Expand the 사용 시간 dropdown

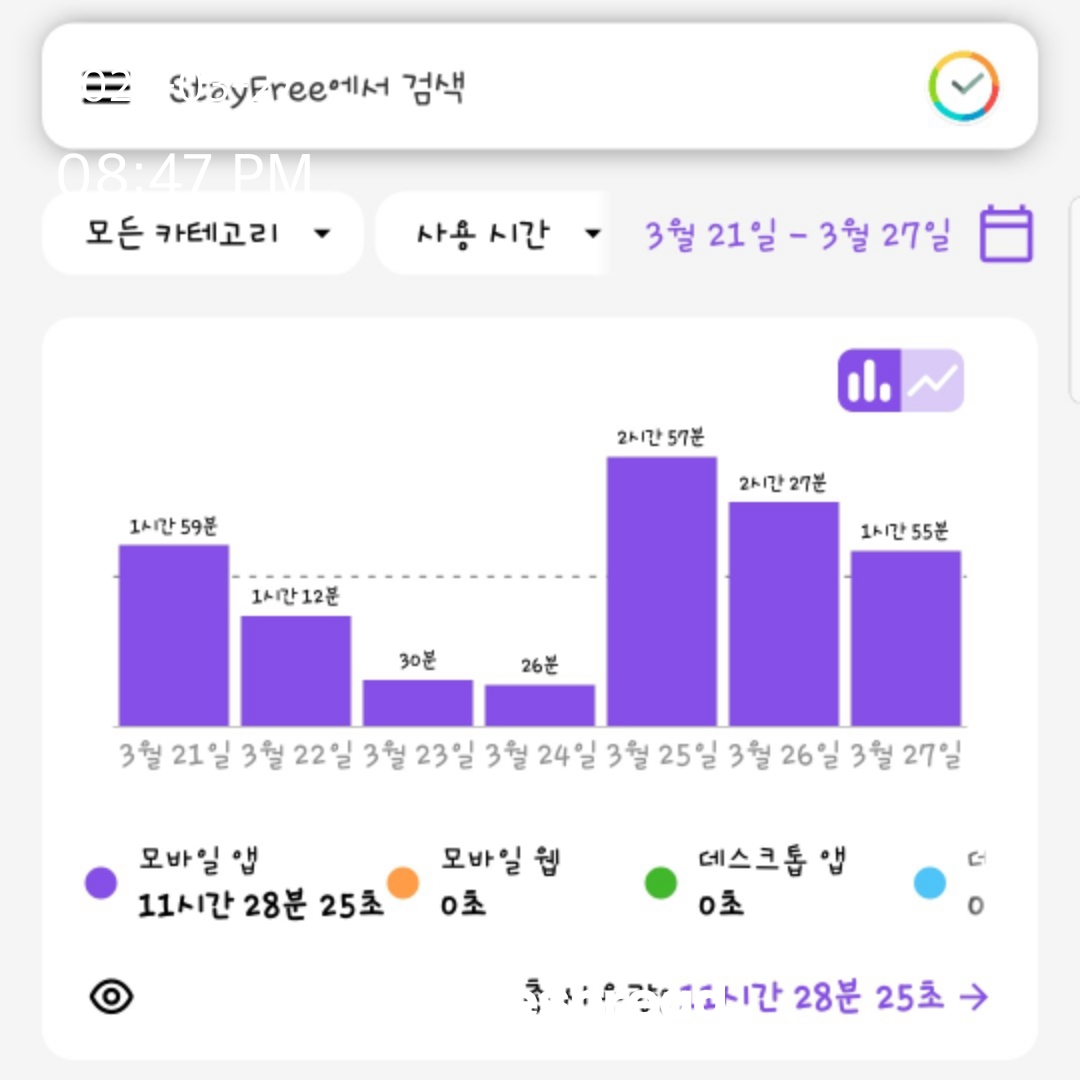[492, 233]
